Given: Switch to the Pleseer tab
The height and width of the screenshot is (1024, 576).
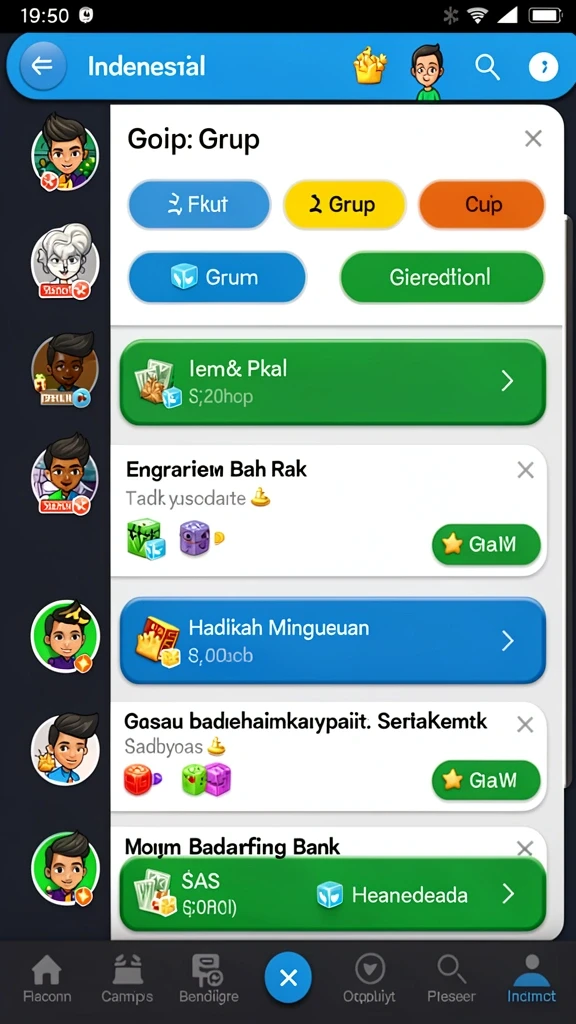Looking at the screenshot, I should point(451,979).
